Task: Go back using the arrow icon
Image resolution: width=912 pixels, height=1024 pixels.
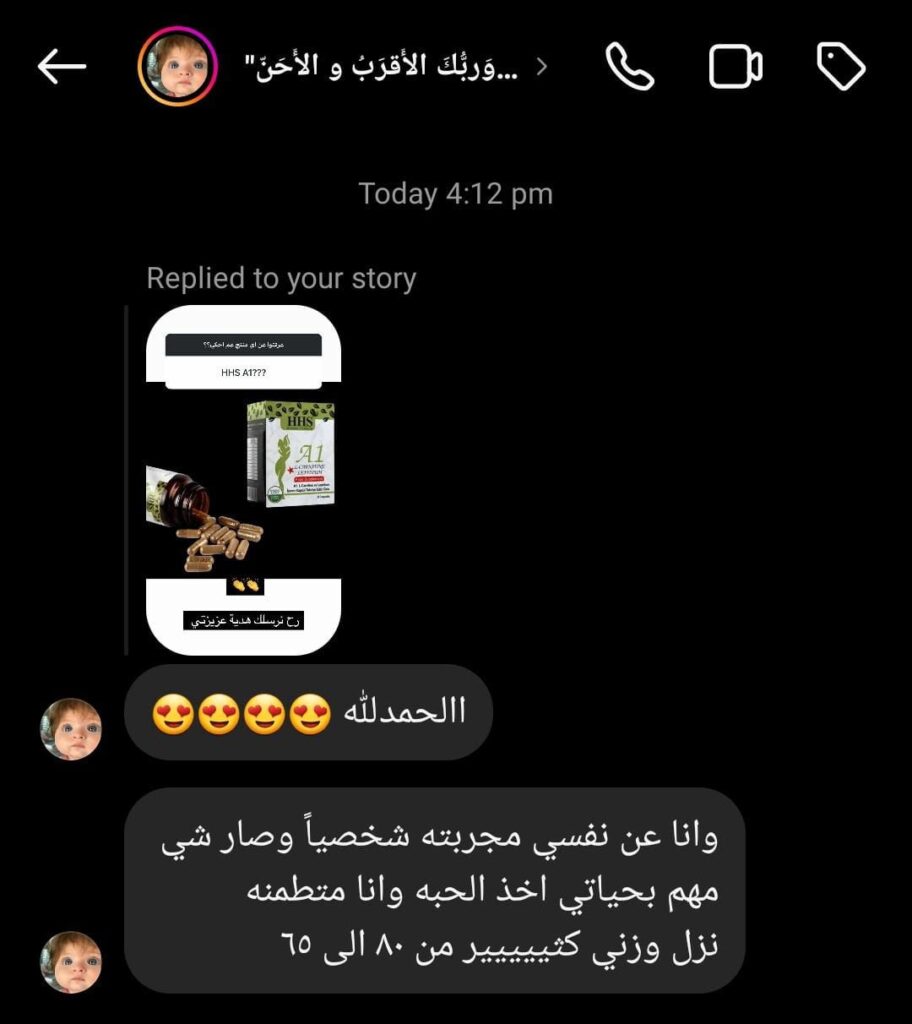Action: pos(62,67)
